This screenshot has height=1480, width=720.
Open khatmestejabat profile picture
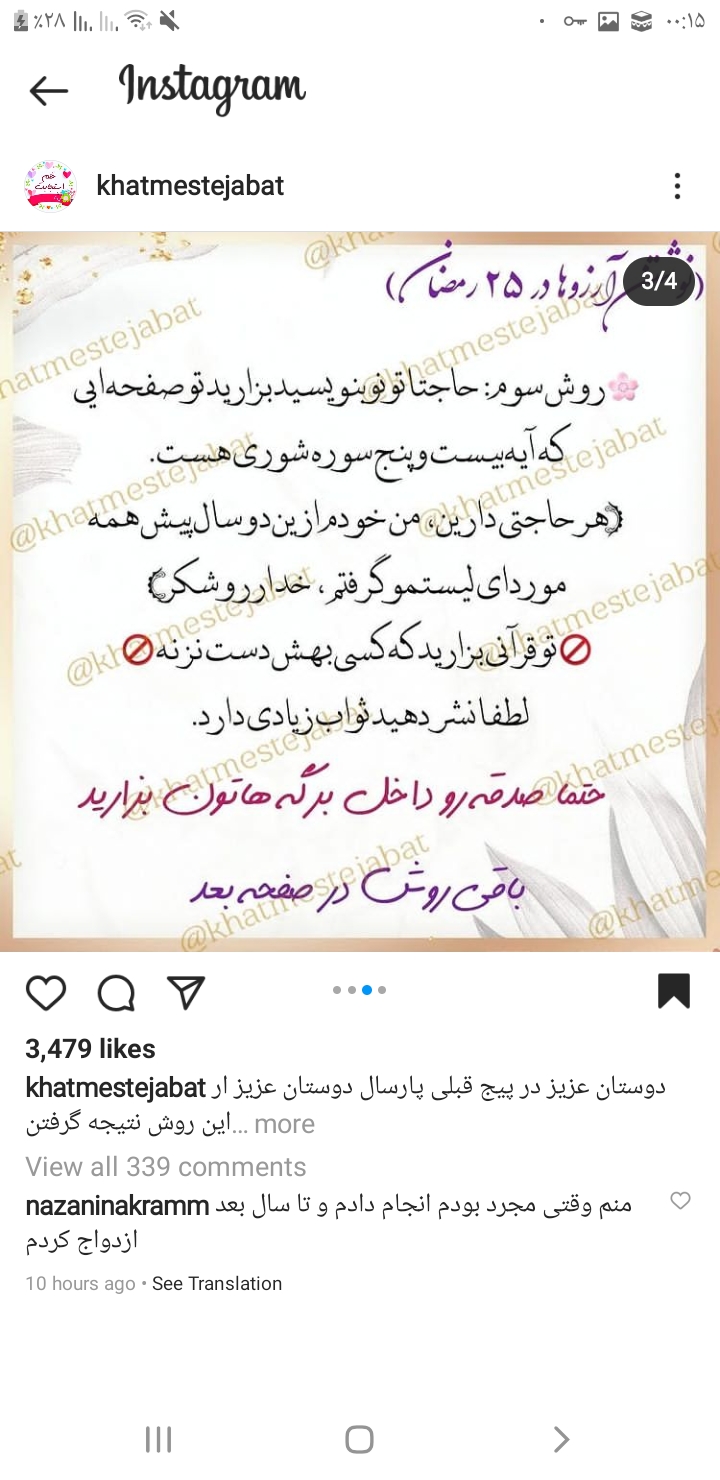(50, 186)
